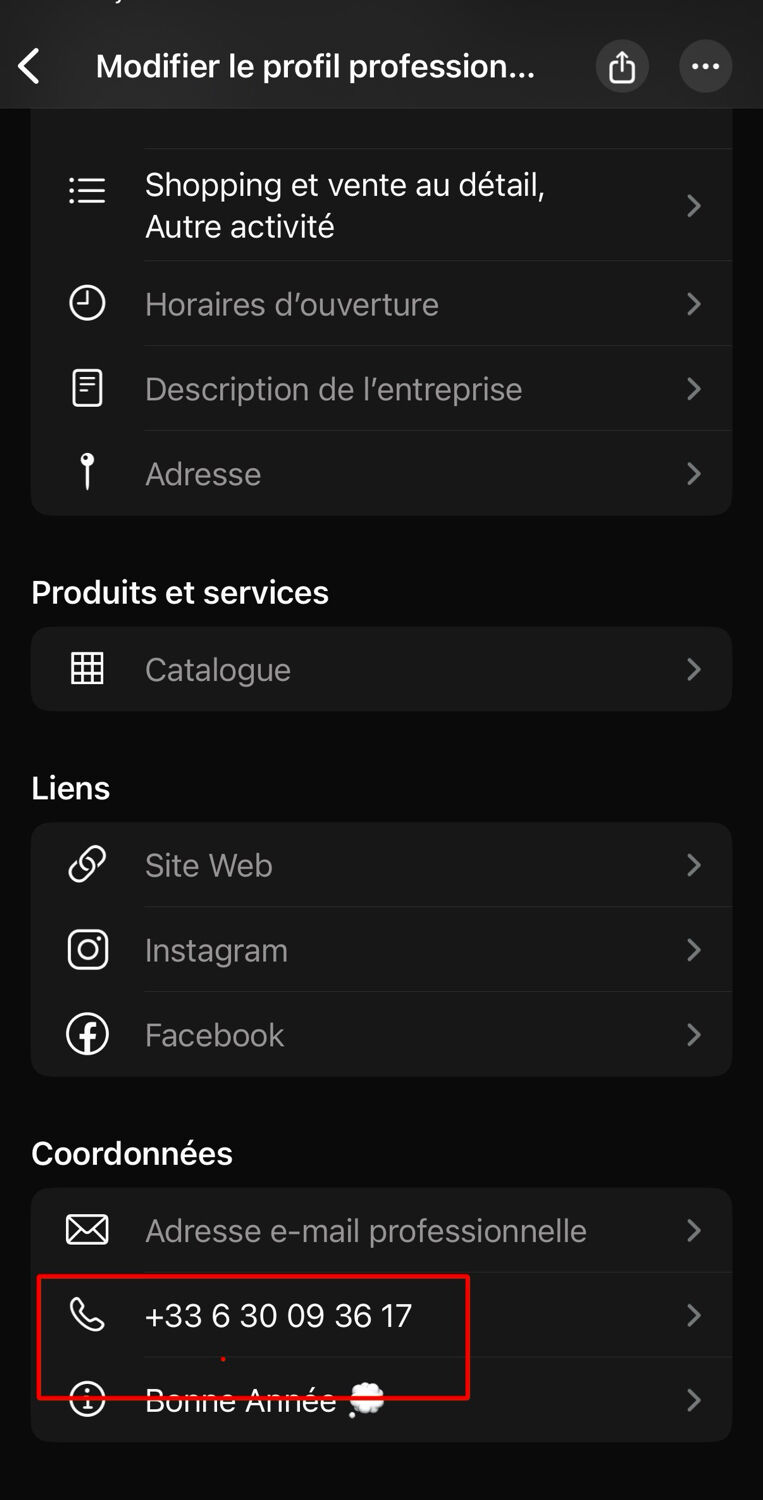
Task: Open the Bonne Année info row
Action: (x=380, y=1401)
